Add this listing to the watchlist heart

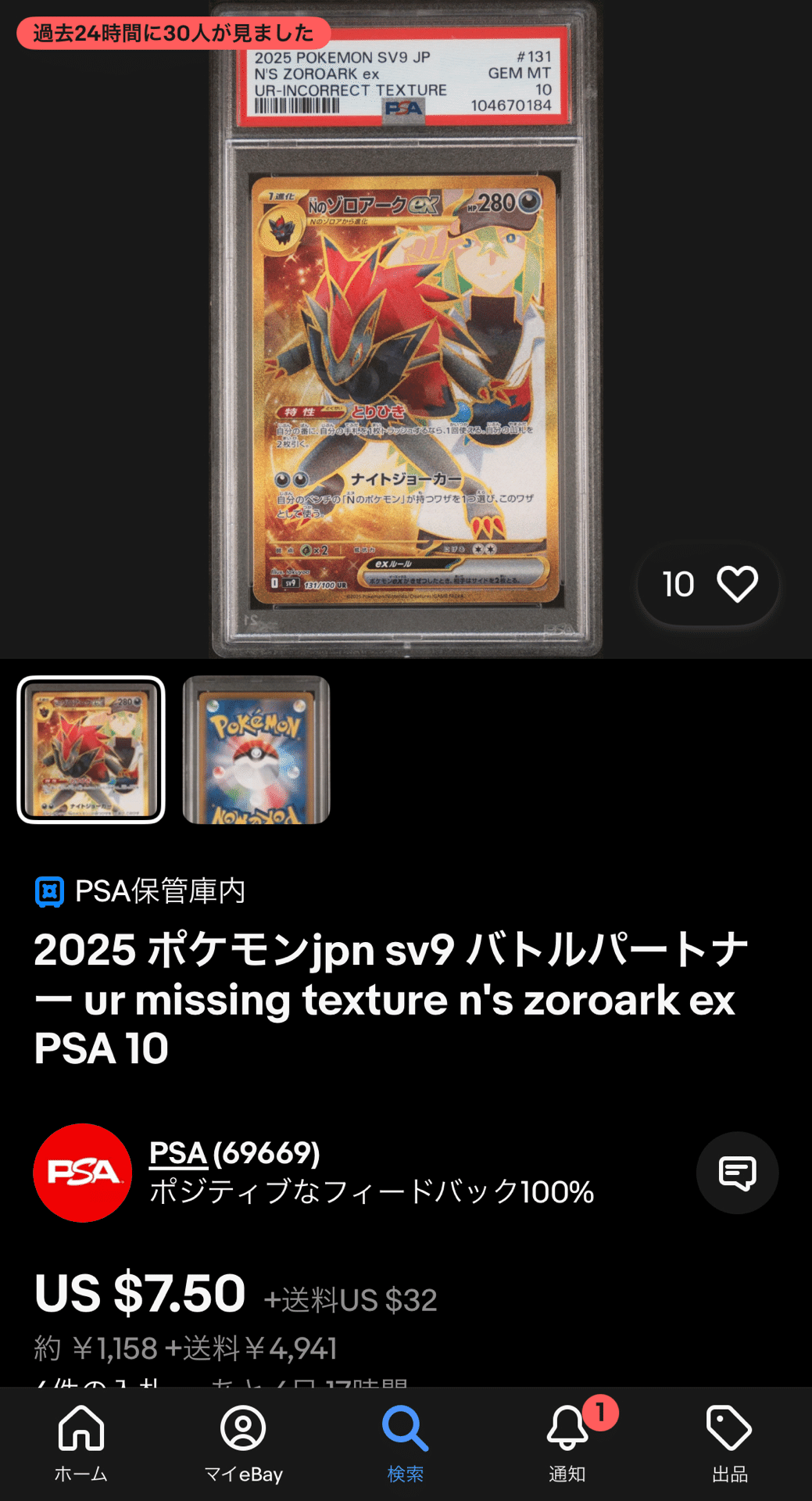(x=737, y=584)
